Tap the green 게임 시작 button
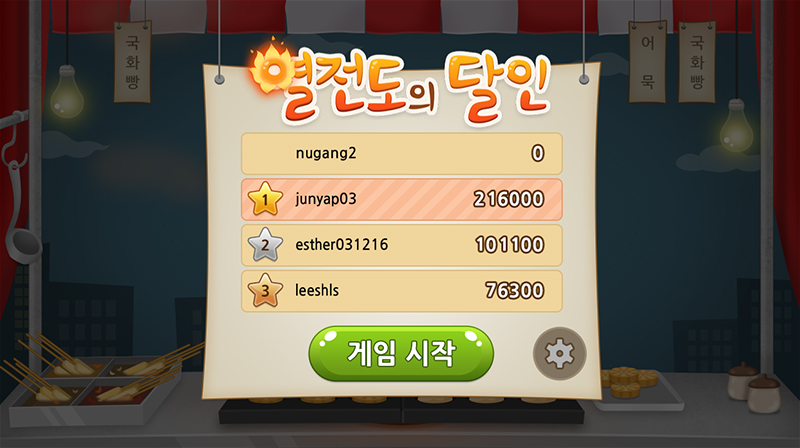Viewport: 800px width, 448px height. pyautogui.click(x=401, y=352)
